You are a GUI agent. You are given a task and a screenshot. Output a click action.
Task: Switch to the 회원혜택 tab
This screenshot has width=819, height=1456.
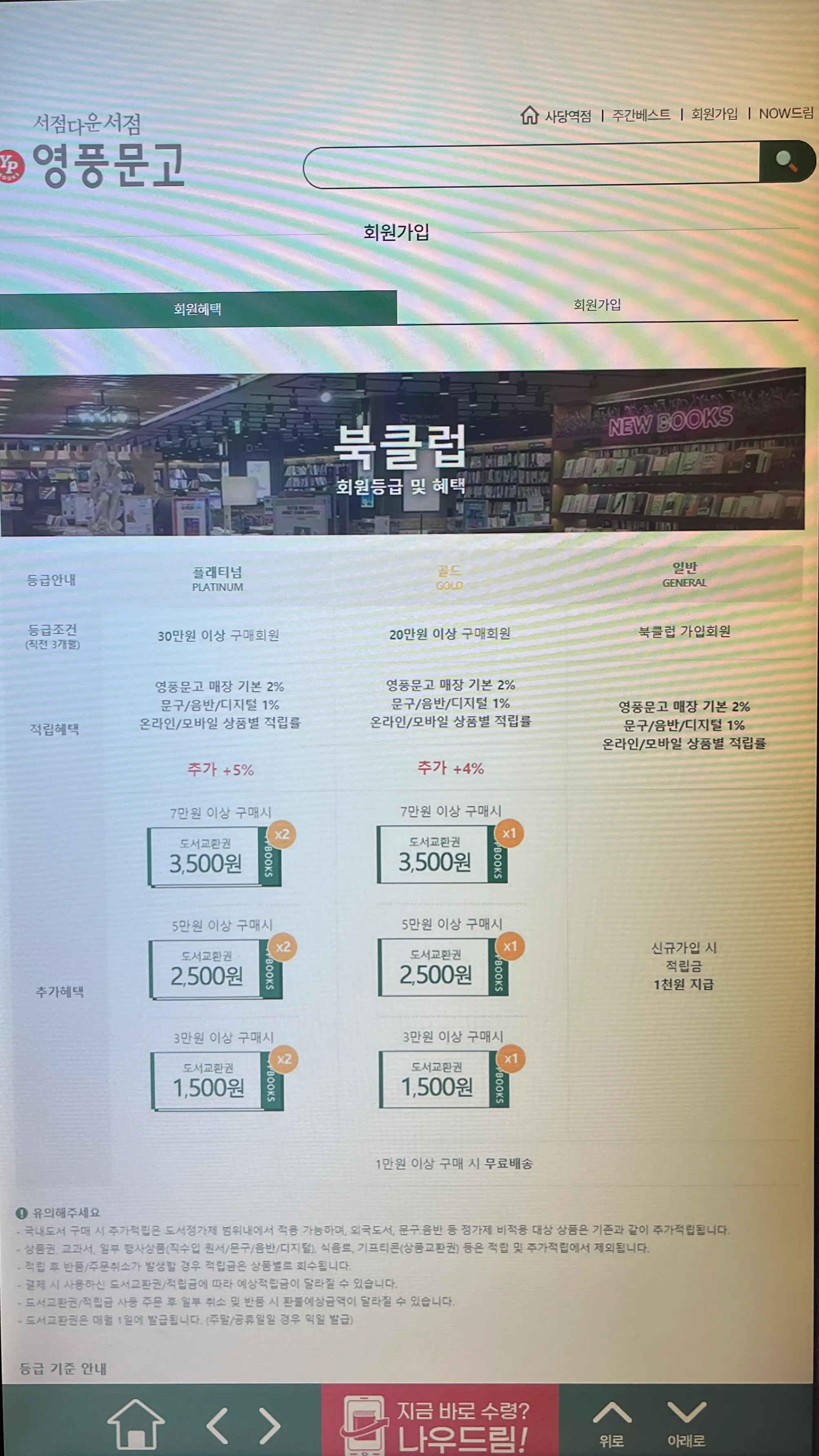click(x=198, y=309)
